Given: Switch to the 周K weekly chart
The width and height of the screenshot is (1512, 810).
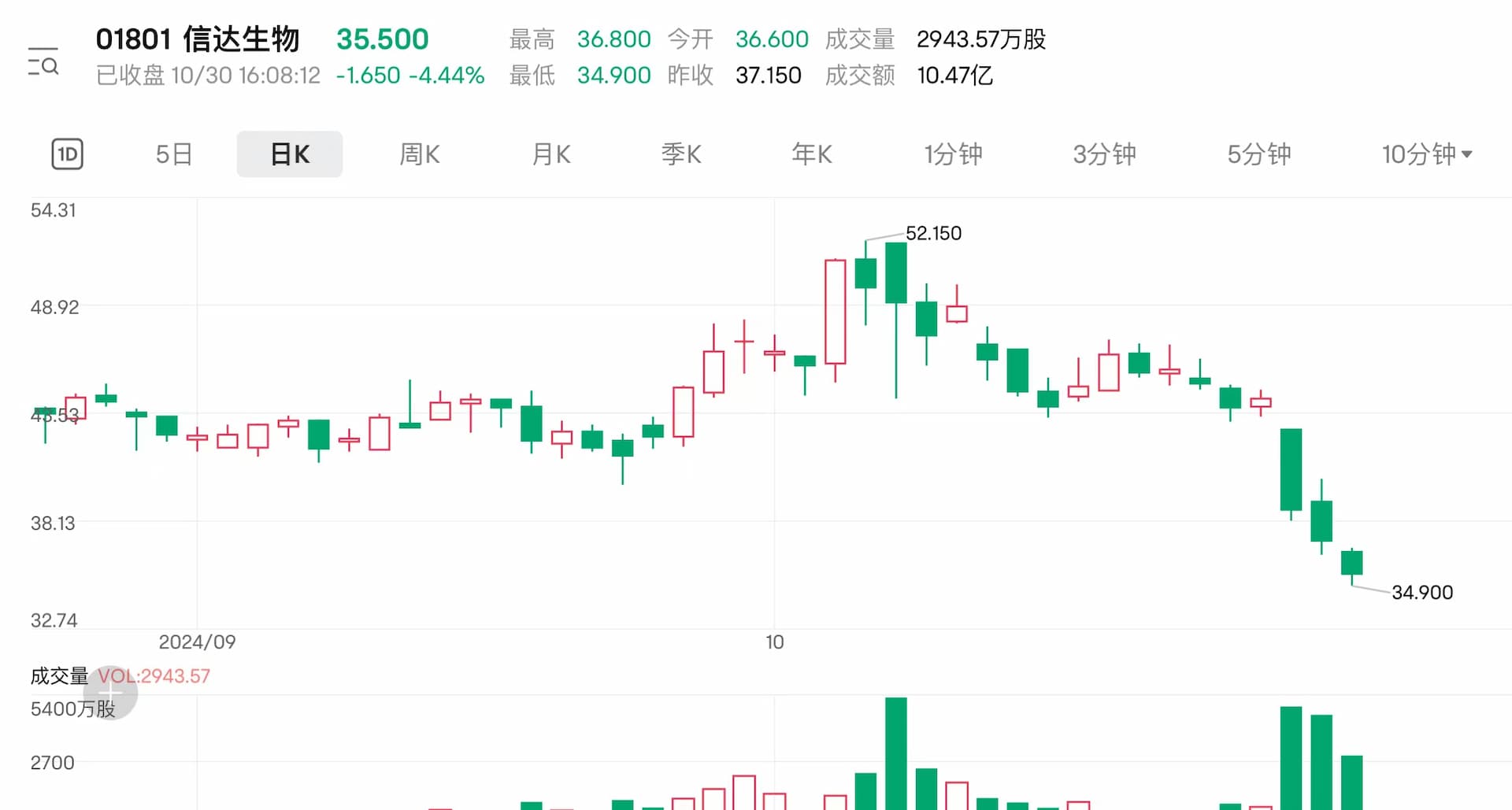Looking at the screenshot, I should pos(419,154).
